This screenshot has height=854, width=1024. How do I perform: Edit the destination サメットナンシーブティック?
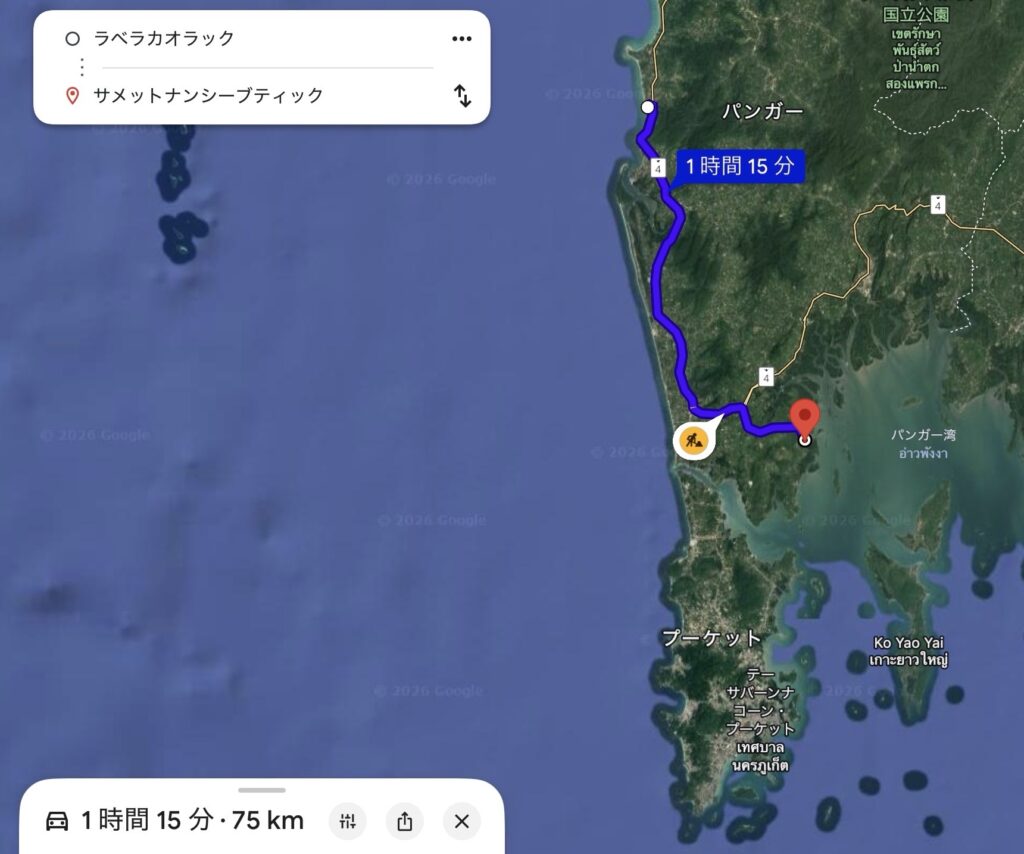[208, 96]
